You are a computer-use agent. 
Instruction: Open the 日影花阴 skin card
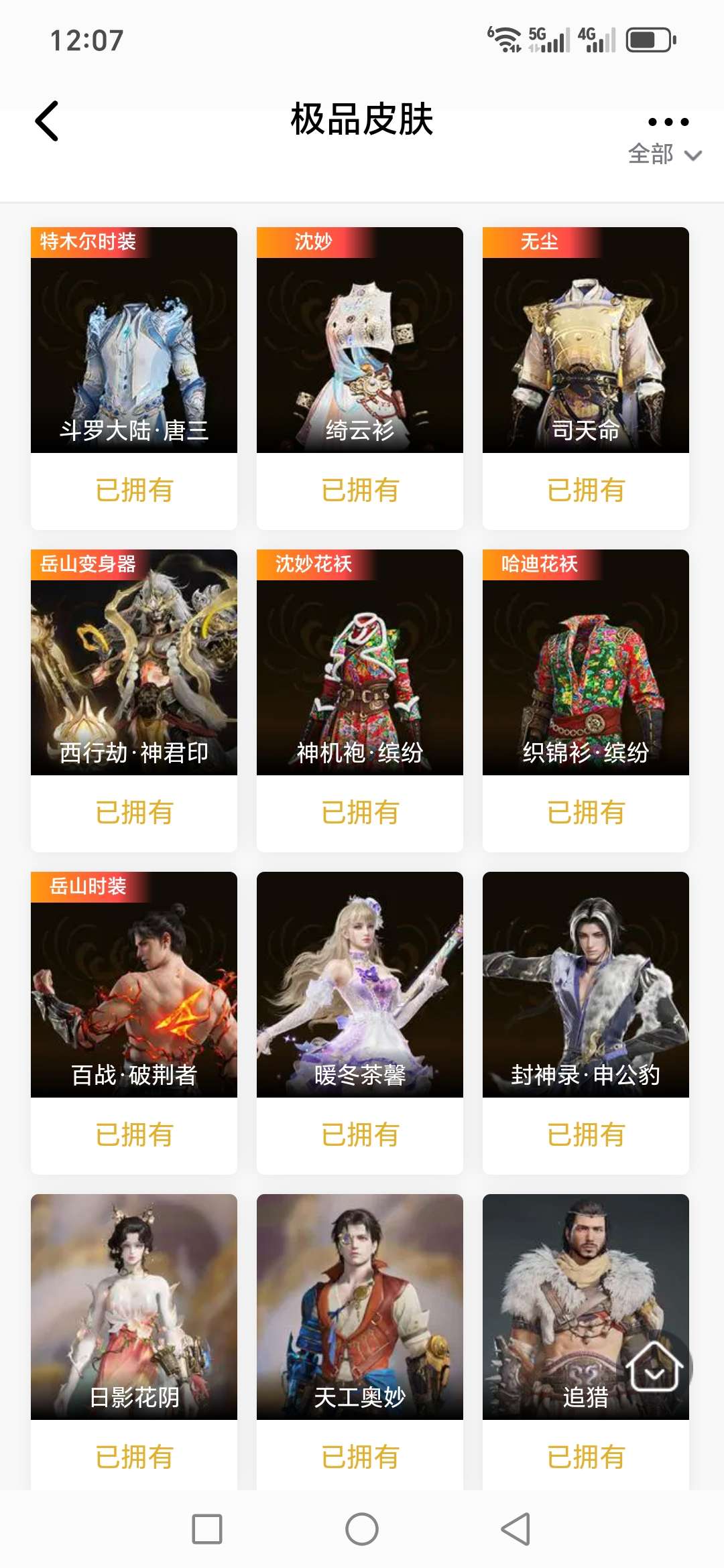tap(134, 1307)
